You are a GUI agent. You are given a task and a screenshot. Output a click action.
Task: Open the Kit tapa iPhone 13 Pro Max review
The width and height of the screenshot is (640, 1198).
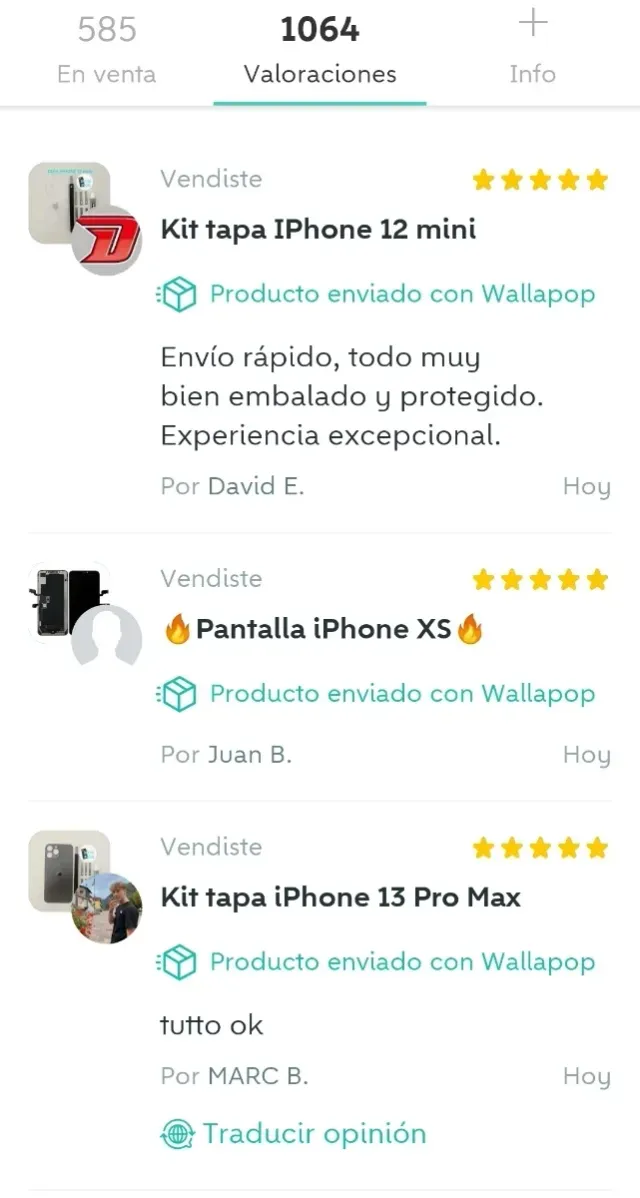tap(340, 897)
